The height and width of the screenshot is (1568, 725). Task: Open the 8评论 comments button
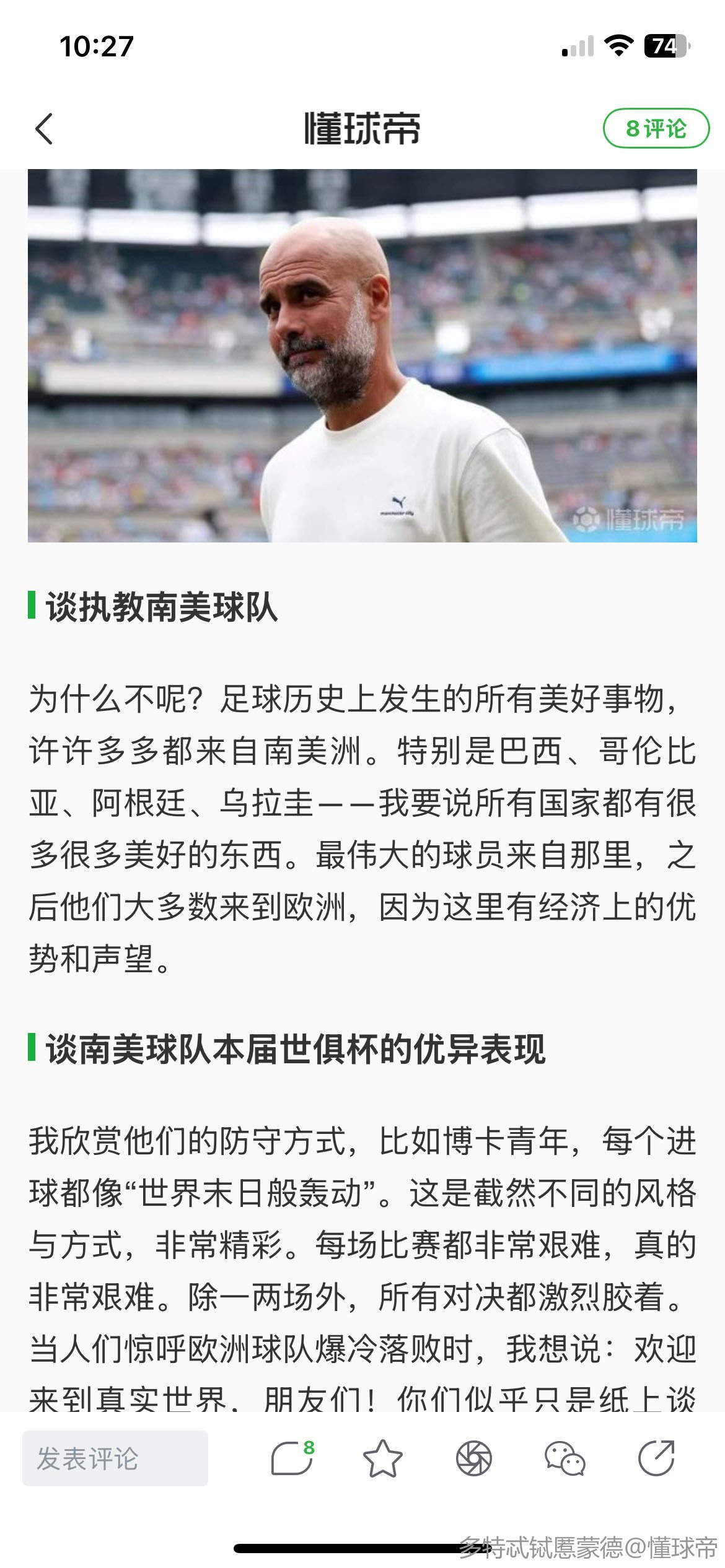(x=656, y=129)
